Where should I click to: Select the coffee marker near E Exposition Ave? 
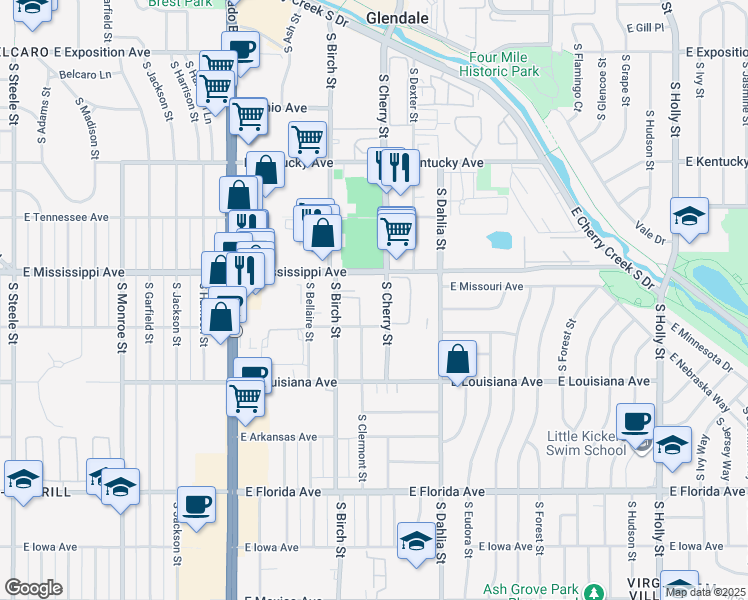(x=240, y=48)
